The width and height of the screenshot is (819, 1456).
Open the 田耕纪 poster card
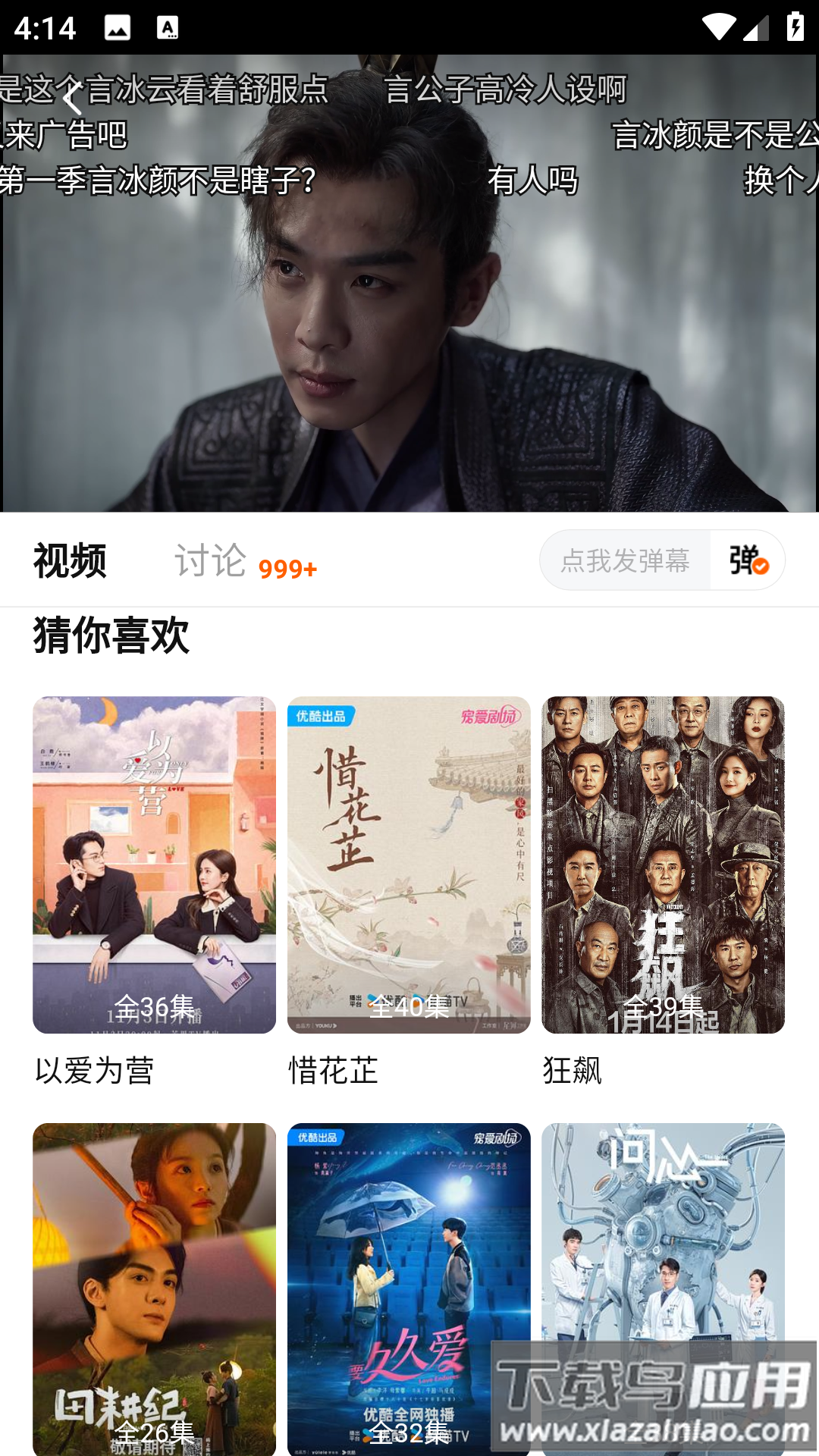154,1288
